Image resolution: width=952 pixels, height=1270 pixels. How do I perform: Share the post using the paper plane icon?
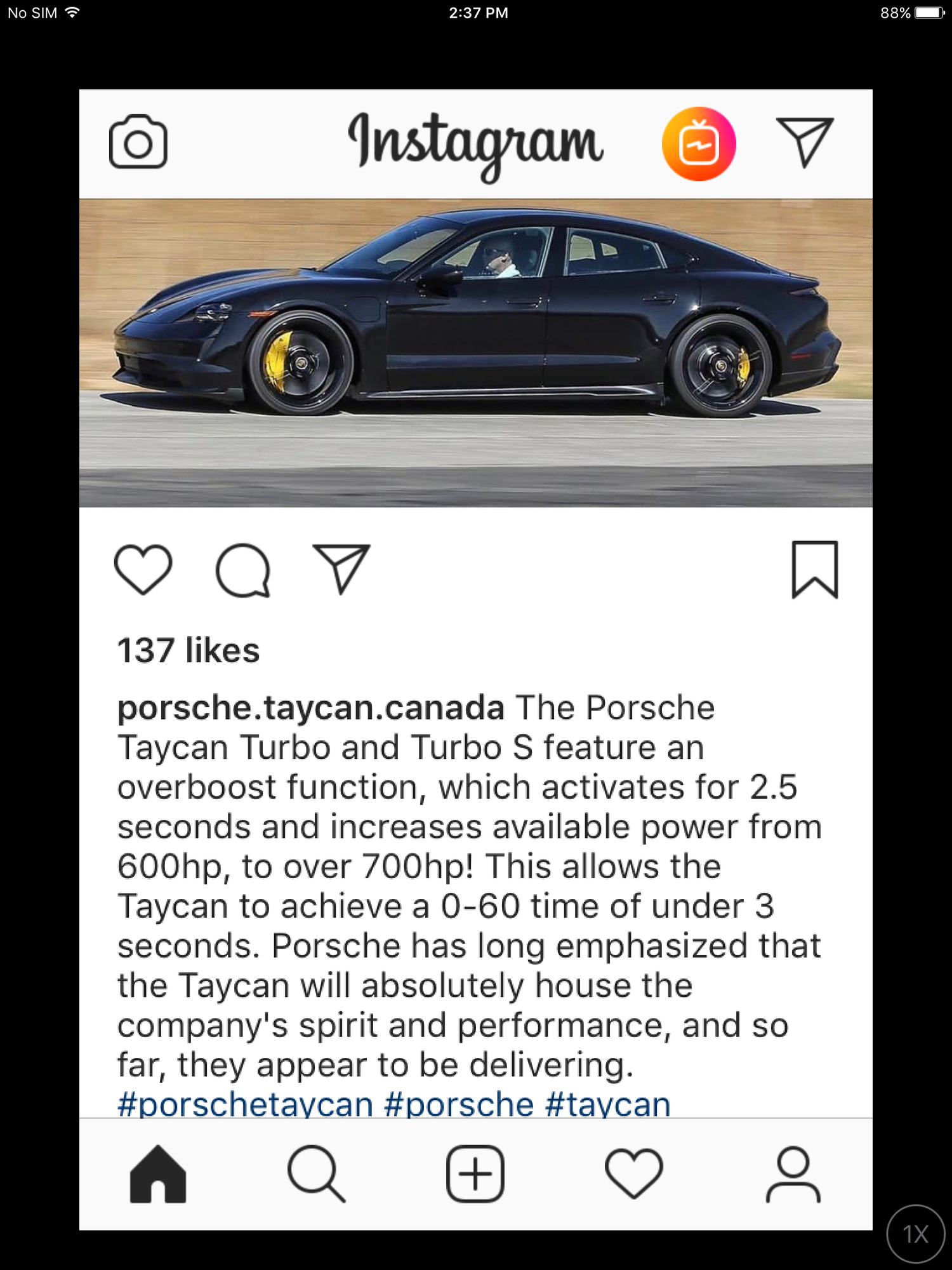click(341, 568)
